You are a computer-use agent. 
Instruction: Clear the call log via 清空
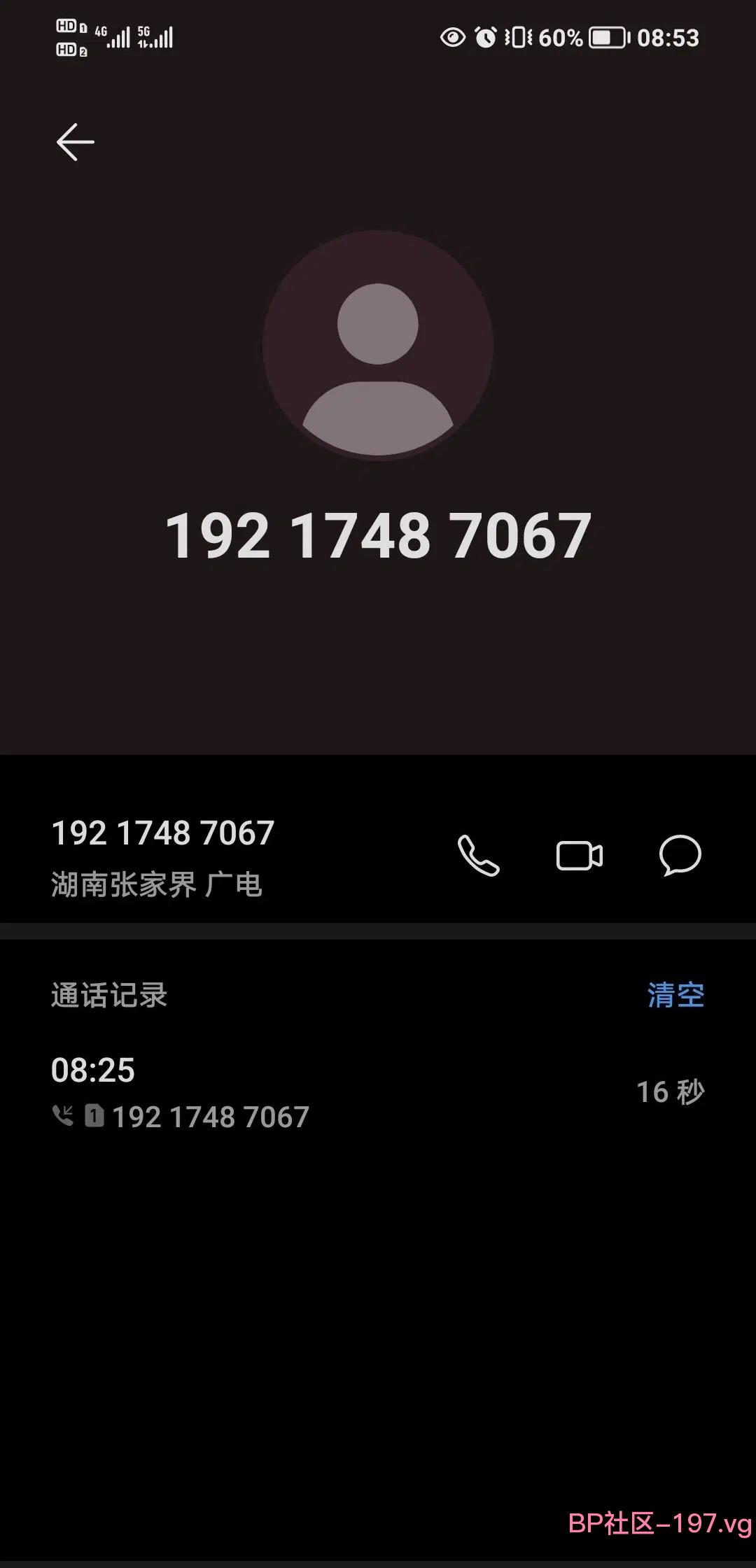pyautogui.click(x=675, y=994)
